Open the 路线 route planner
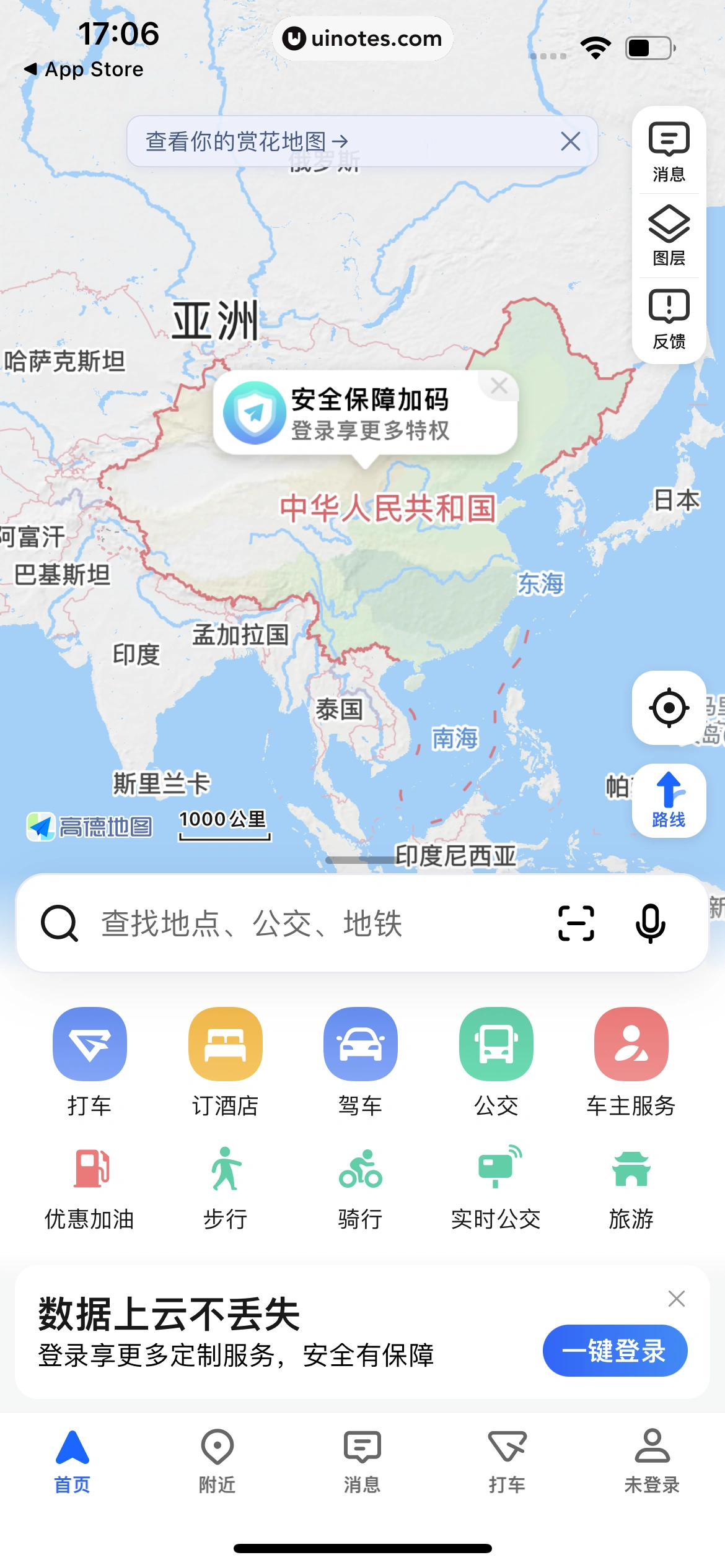Image resolution: width=725 pixels, height=1568 pixels. (x=669, y=800)
